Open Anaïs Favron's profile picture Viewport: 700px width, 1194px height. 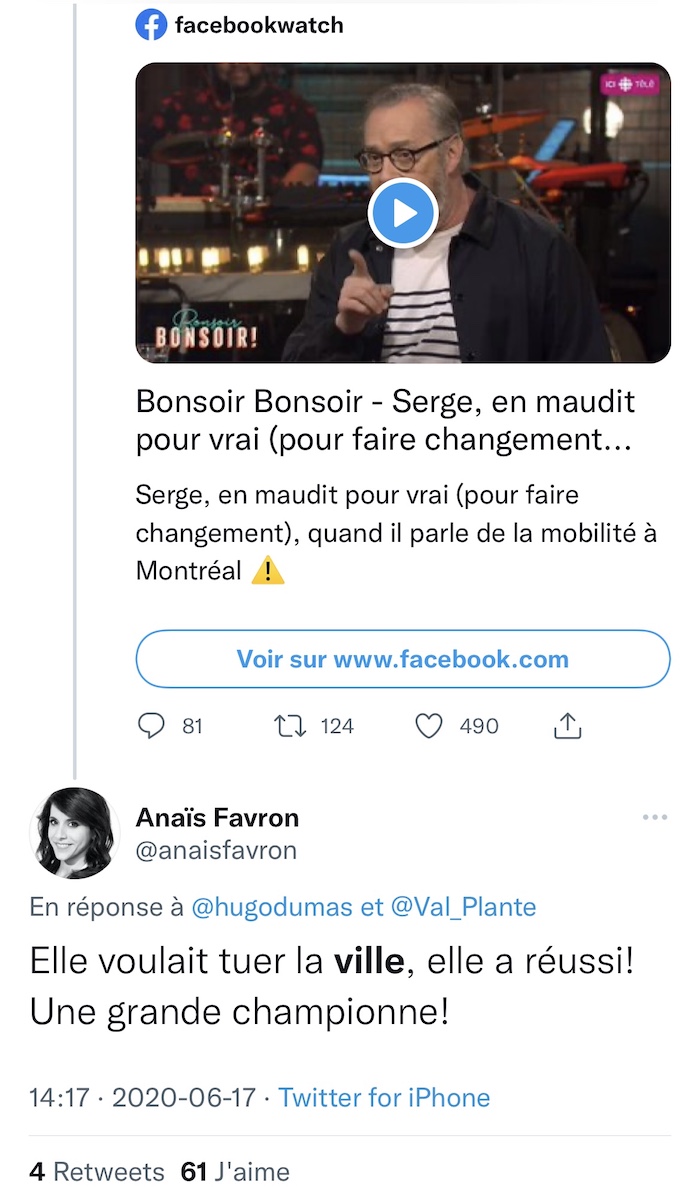pyautogui.click(x=75, y=833)
